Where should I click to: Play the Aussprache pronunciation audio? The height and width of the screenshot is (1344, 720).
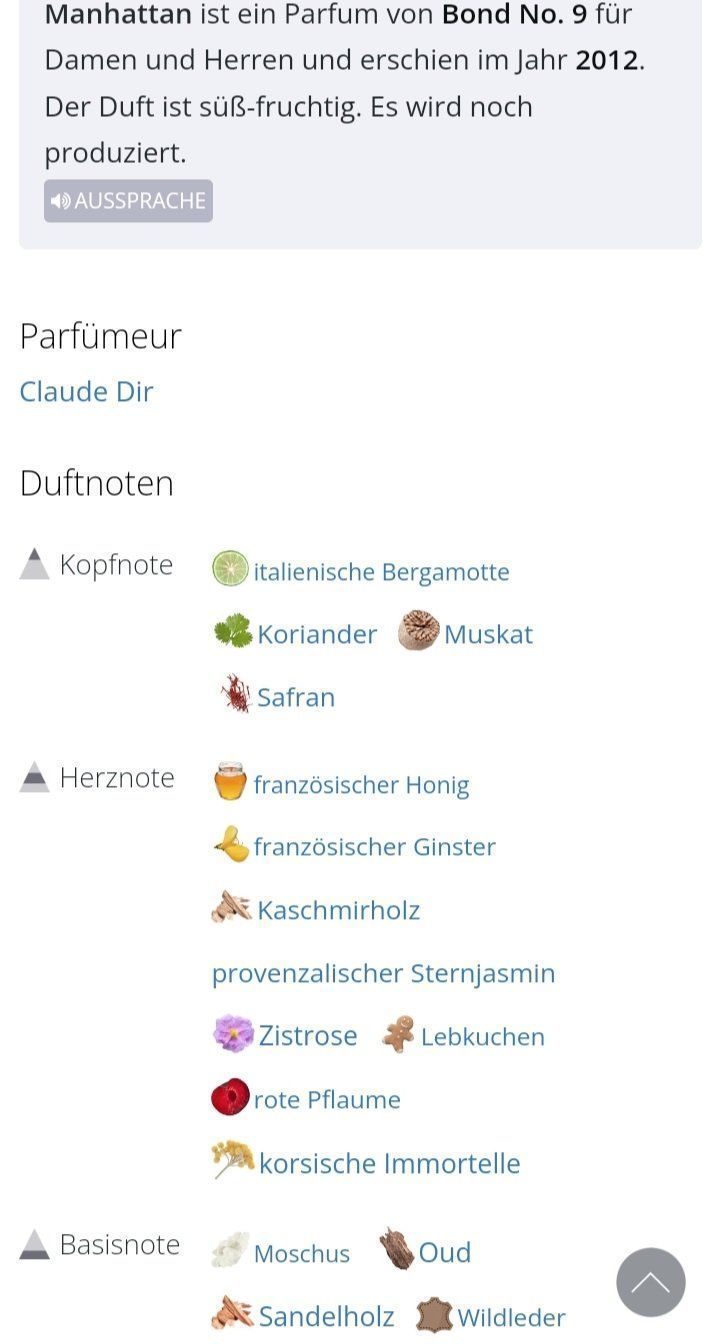(x=128, y=201)
